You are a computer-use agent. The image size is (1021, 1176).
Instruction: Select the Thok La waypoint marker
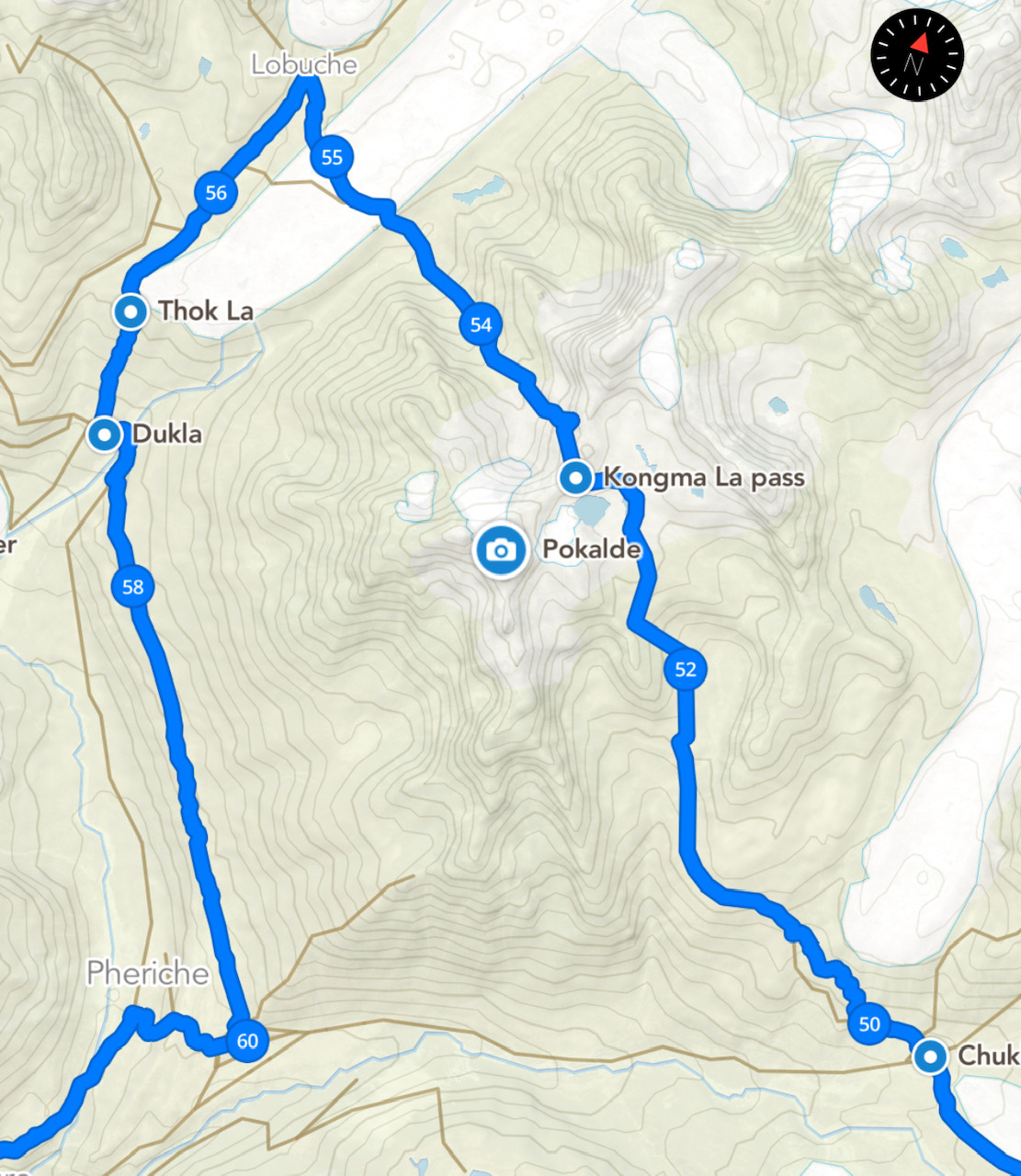[130, 311]
